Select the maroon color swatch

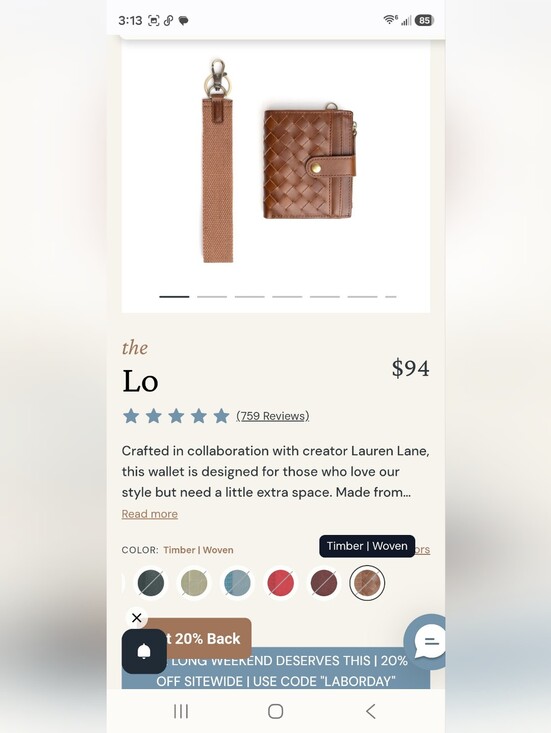coord(324,583)
